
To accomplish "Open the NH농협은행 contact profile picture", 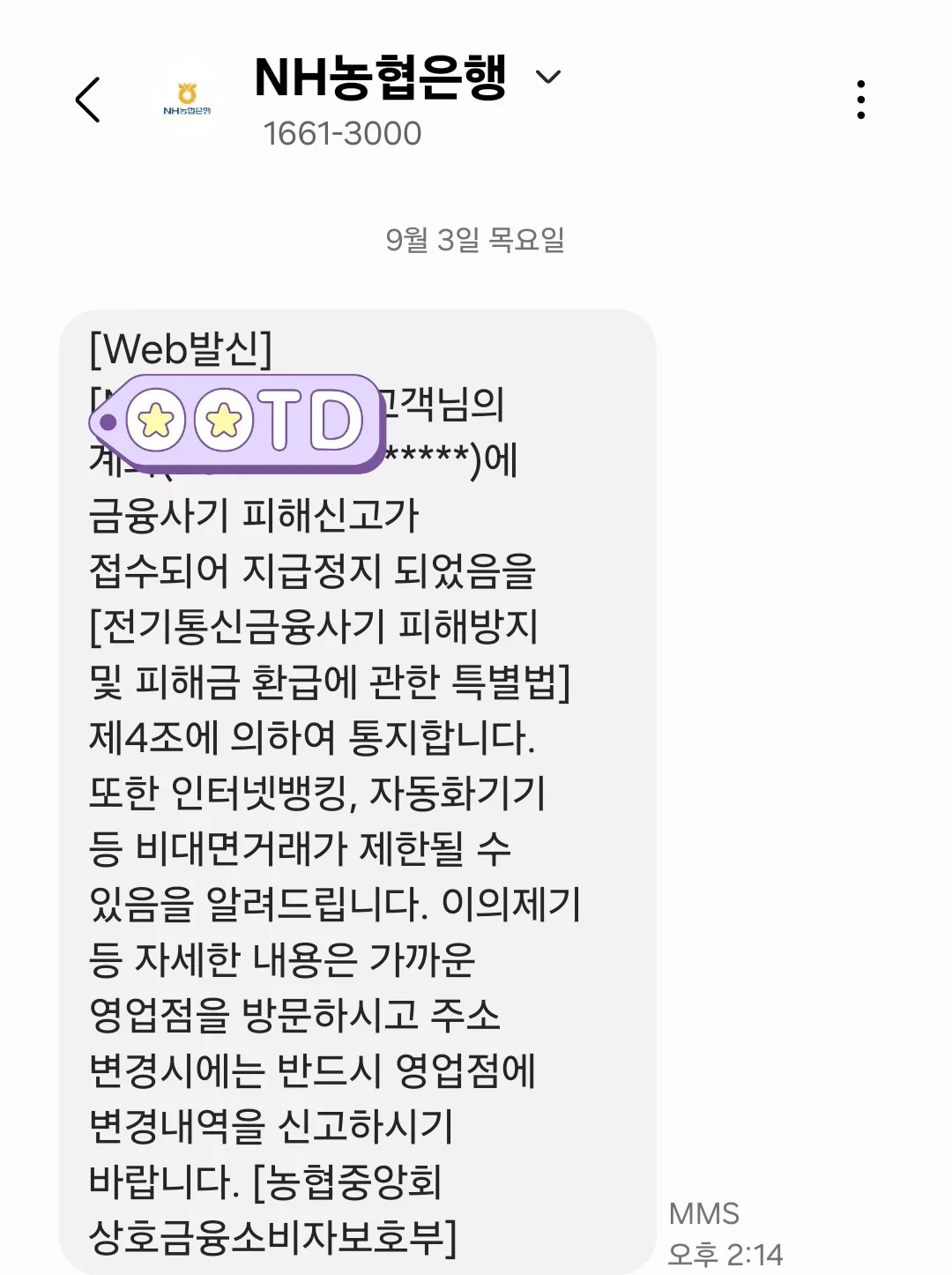I will pyautogui.click(x=187, y=100).
